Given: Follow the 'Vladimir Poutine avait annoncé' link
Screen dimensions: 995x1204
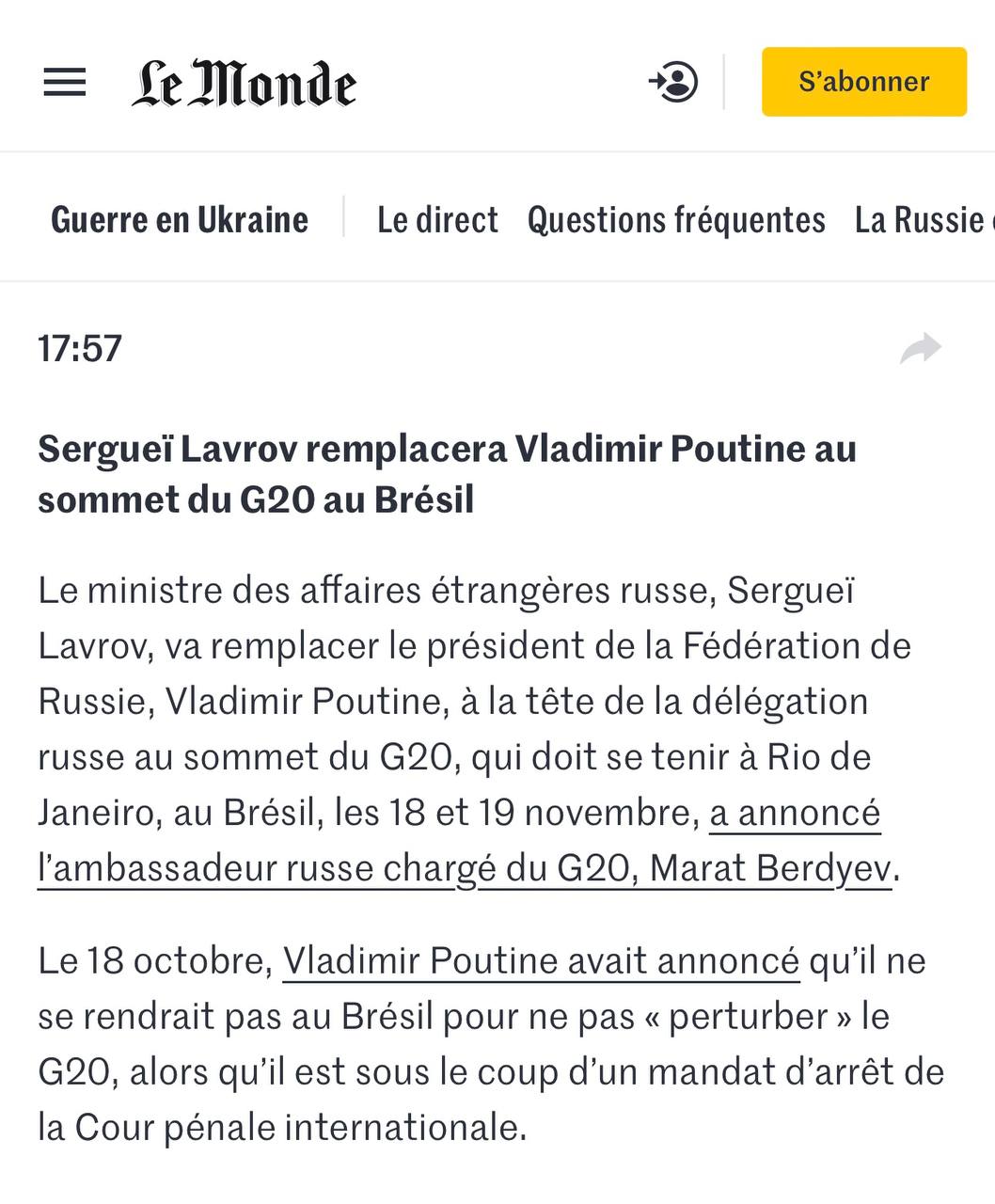Looking at the screenshot, I should (541, 960).
